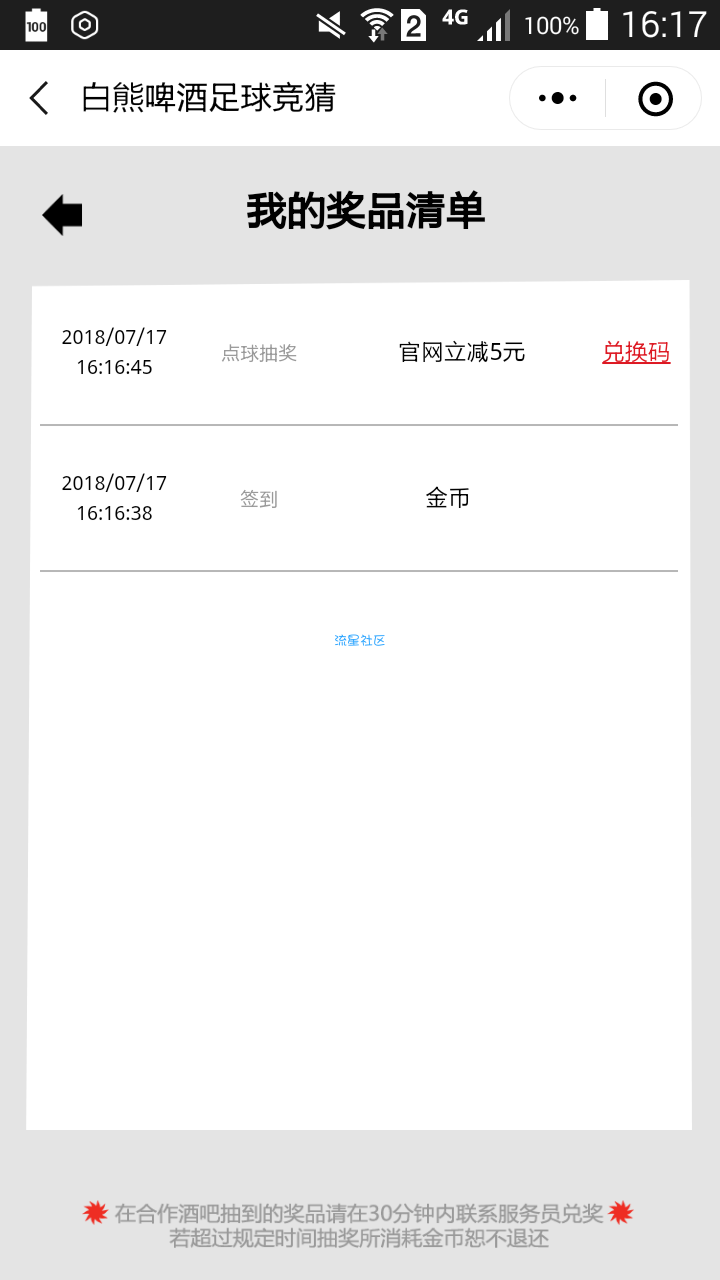Close the mini program via circle icon
720x1280 pixels.
tap(655, 98)
